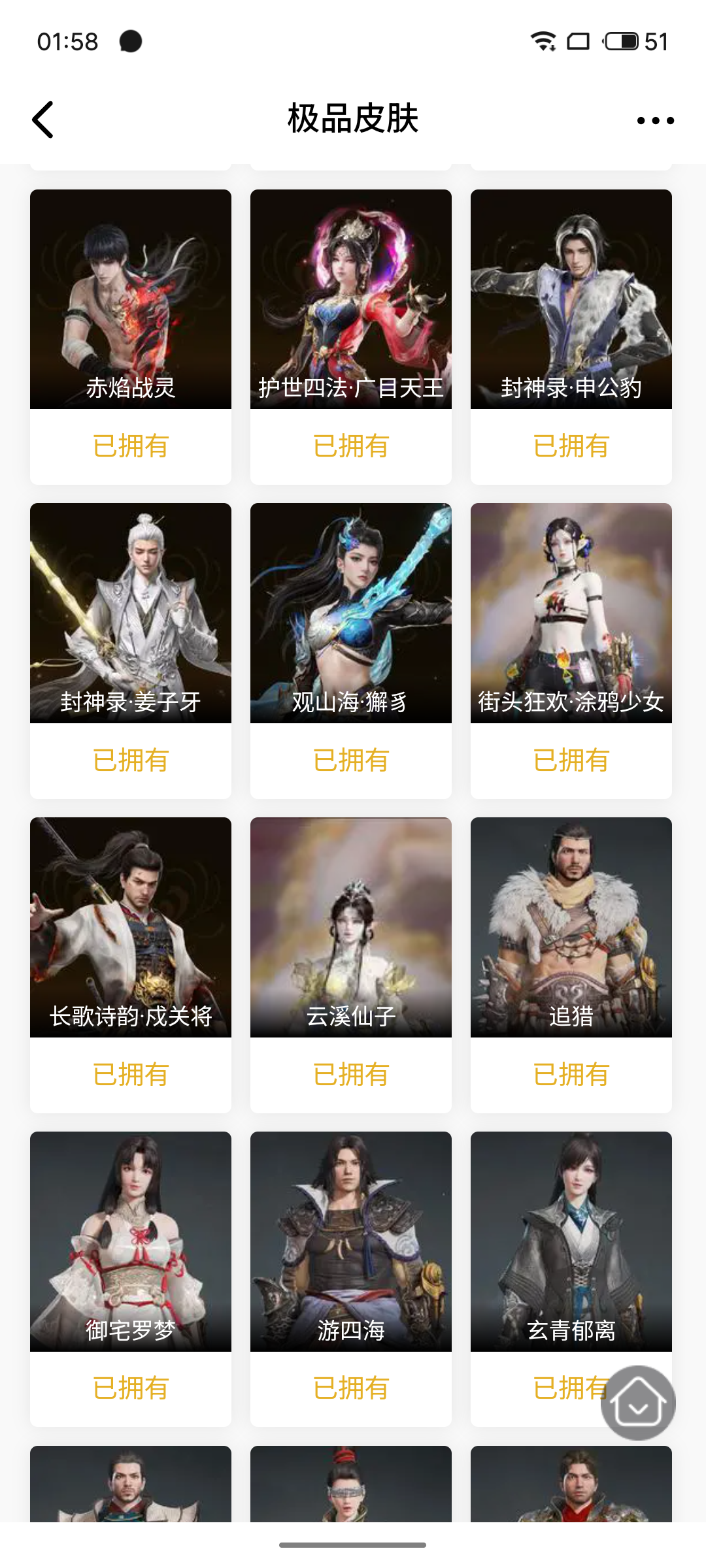Screen dimensions: 706x1568
Task: Select the 封神录·姜子牙 skin card
Action: [131, 651]
